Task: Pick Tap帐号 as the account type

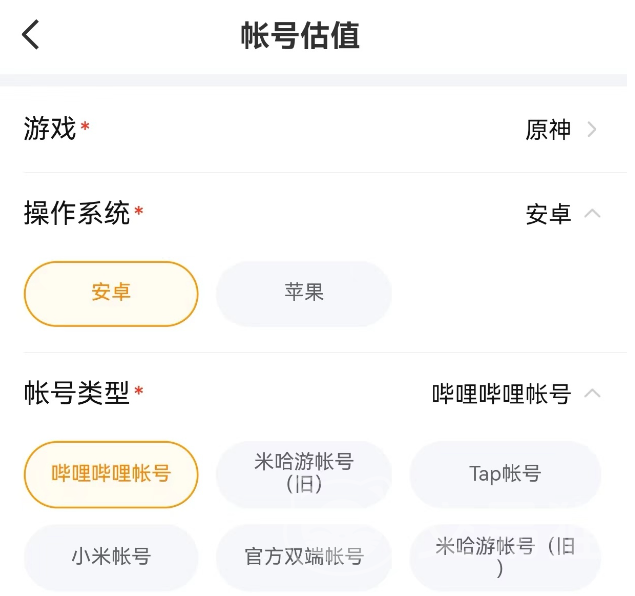Action: pos(505,474)
